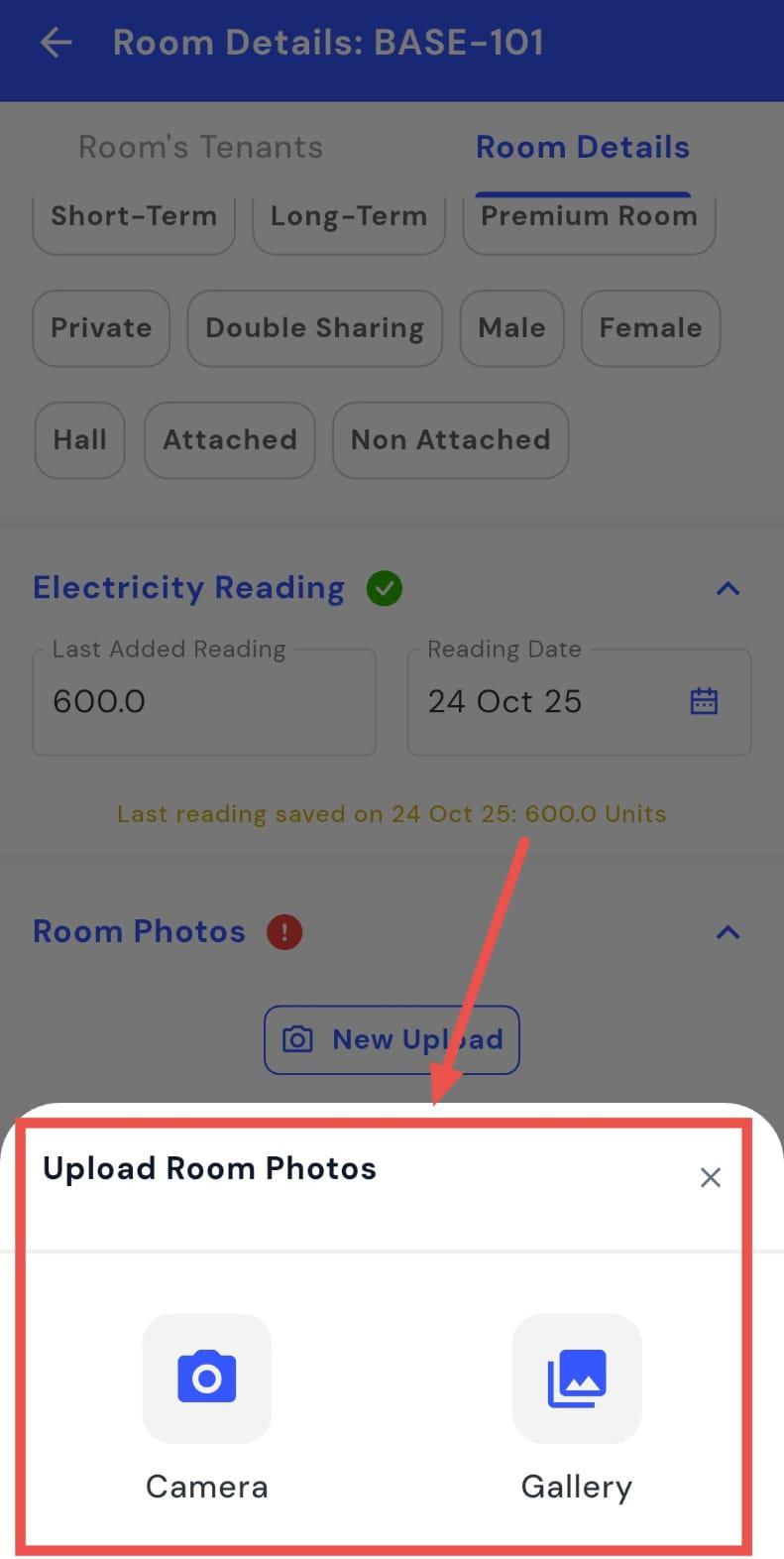
Task: Take a room photo with Camera
Action: (x=207, y=1379)
